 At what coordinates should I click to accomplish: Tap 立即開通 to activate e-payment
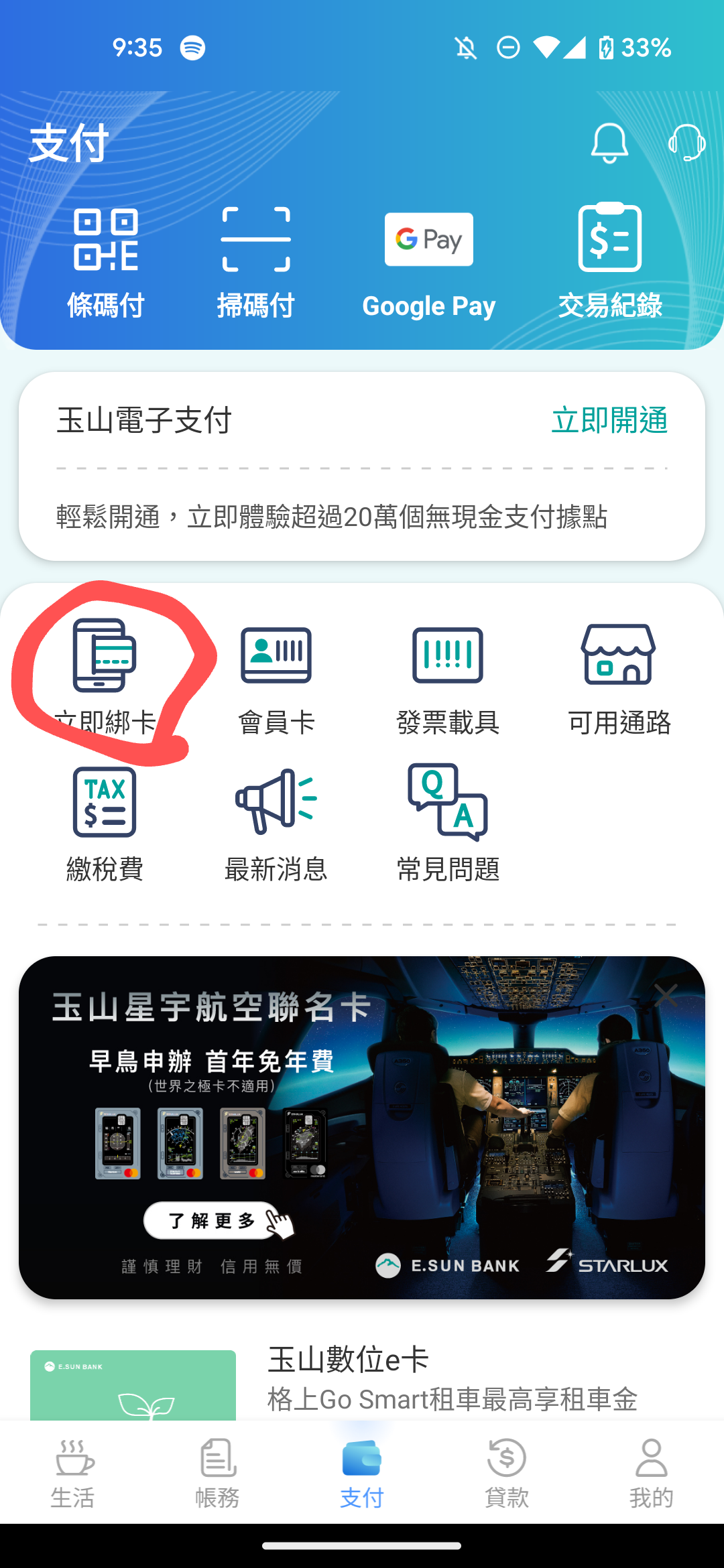(x=609, y=421)
